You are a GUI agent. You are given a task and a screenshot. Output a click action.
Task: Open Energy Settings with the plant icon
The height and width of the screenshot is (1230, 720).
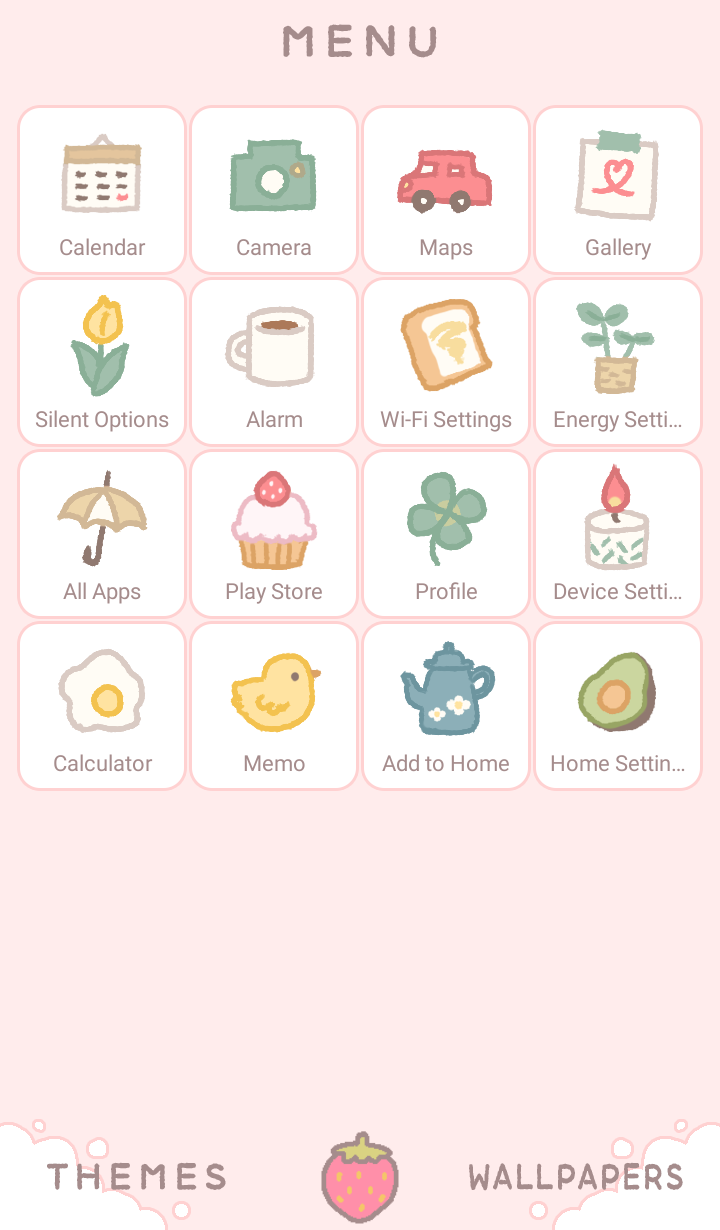coord(617,362)
